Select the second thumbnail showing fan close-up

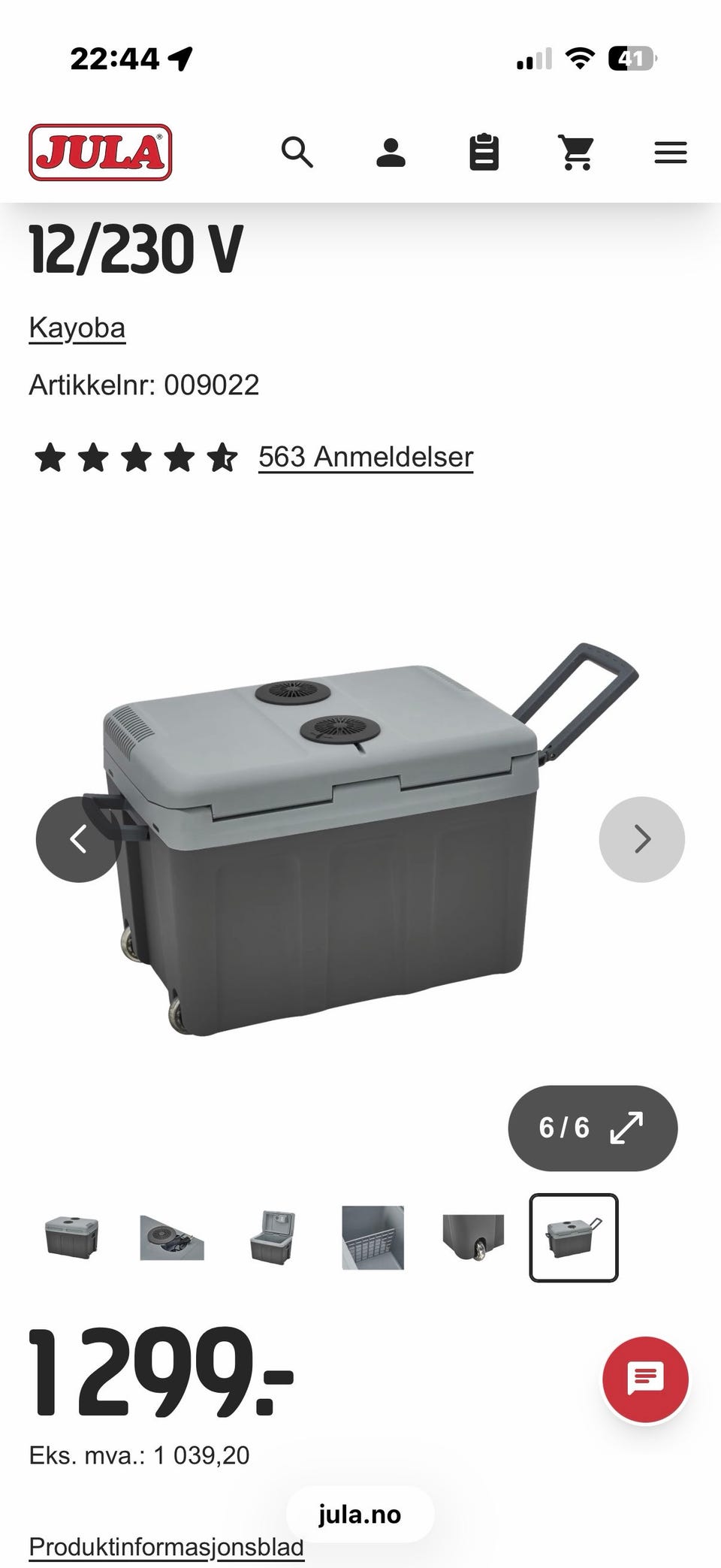click(172, 1237)
